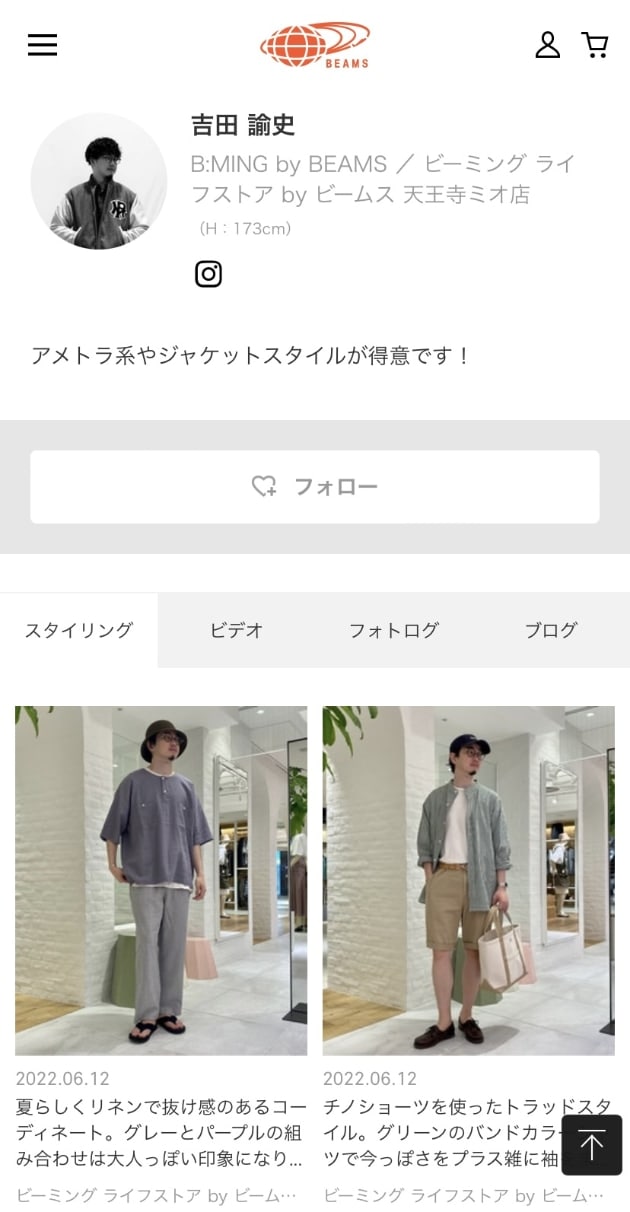Switch to the スタイリング tab
630x1212 pixels.
[79, 630]
